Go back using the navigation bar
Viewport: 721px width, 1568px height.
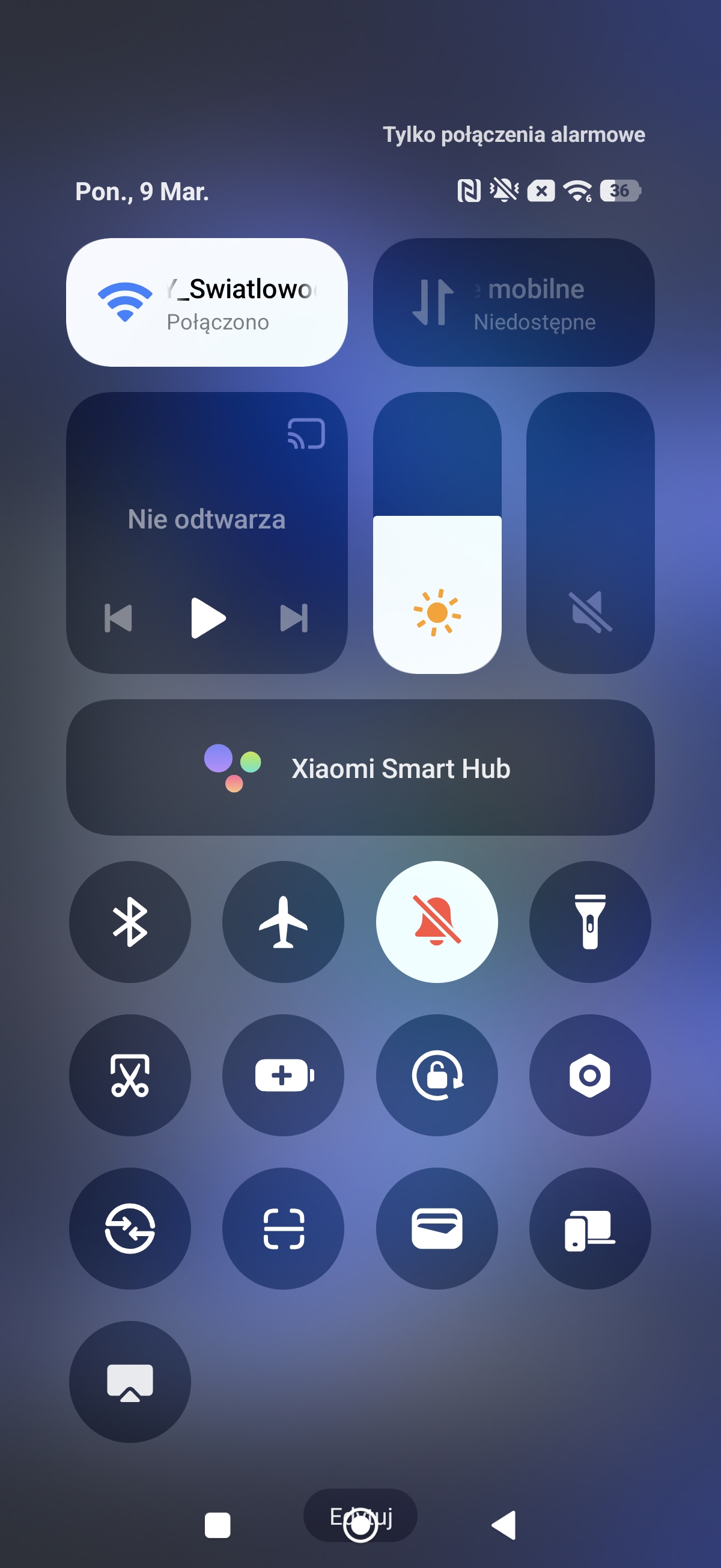[503, 1525]
